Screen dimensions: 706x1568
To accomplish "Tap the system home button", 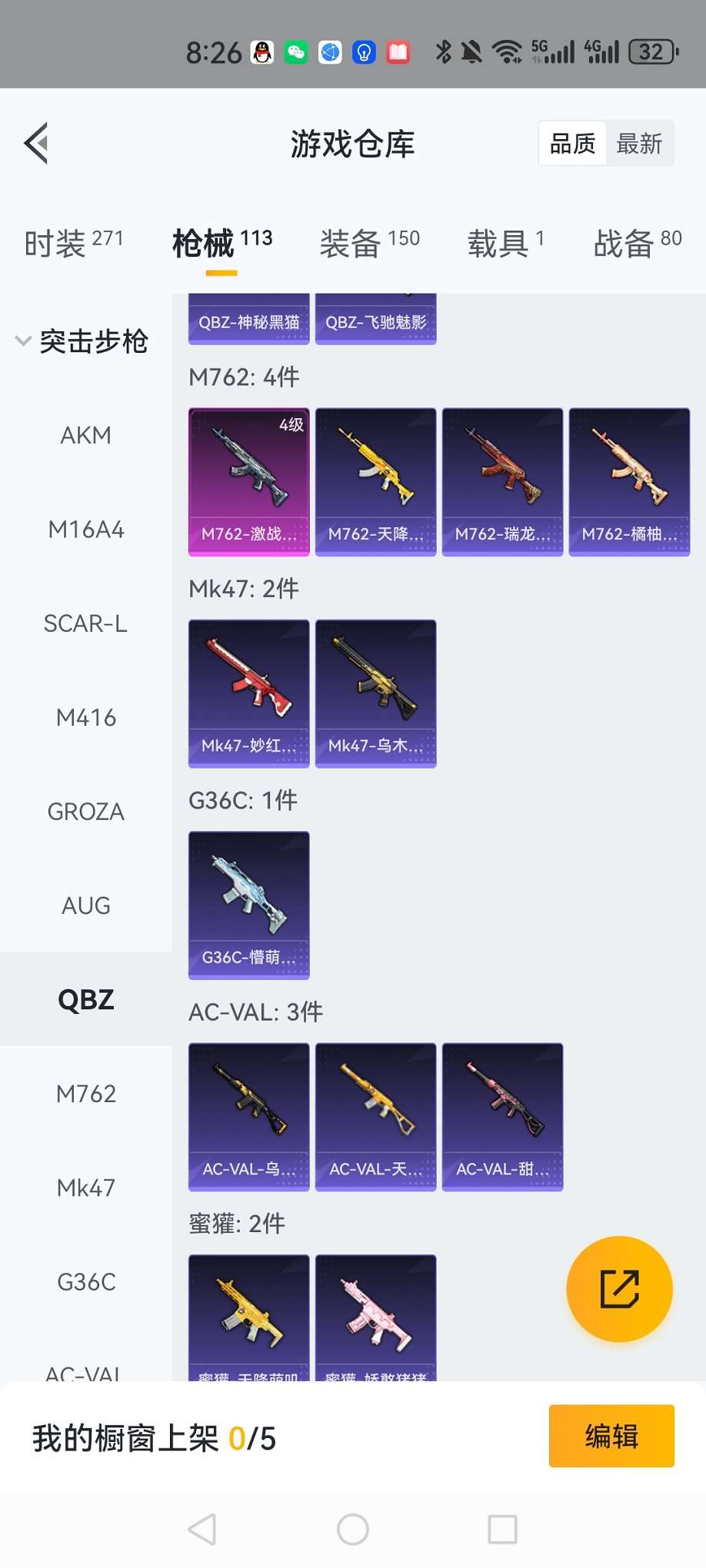I will (353, 1530).
